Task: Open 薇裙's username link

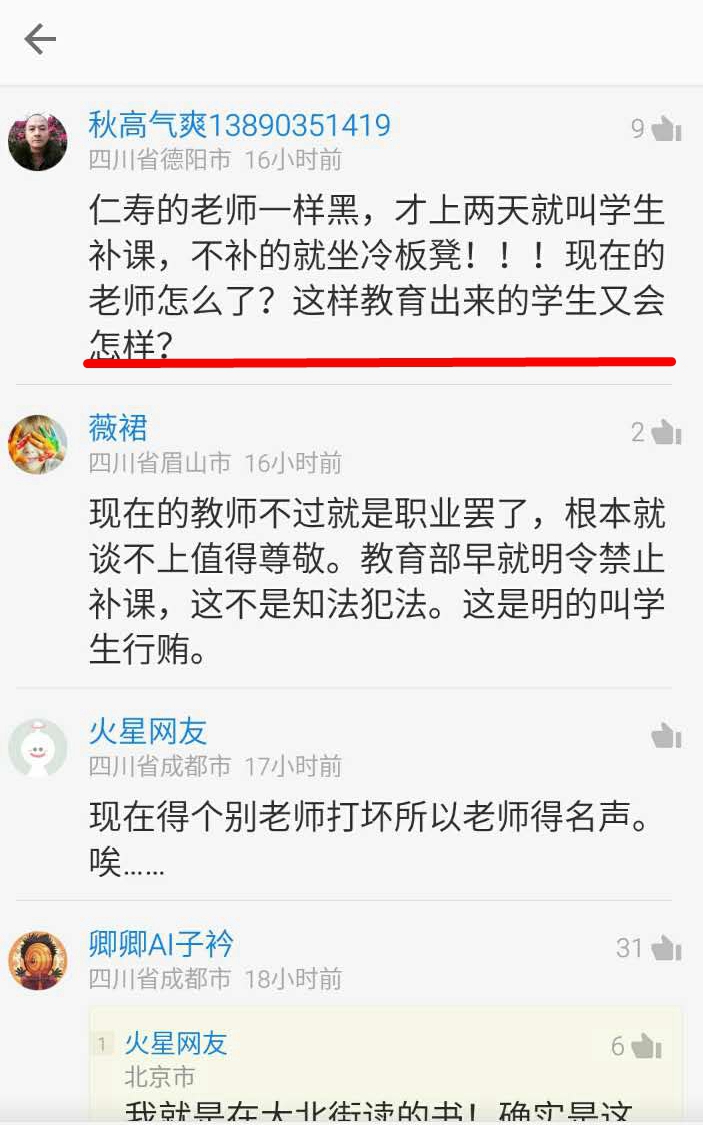Action: (118, 429)
